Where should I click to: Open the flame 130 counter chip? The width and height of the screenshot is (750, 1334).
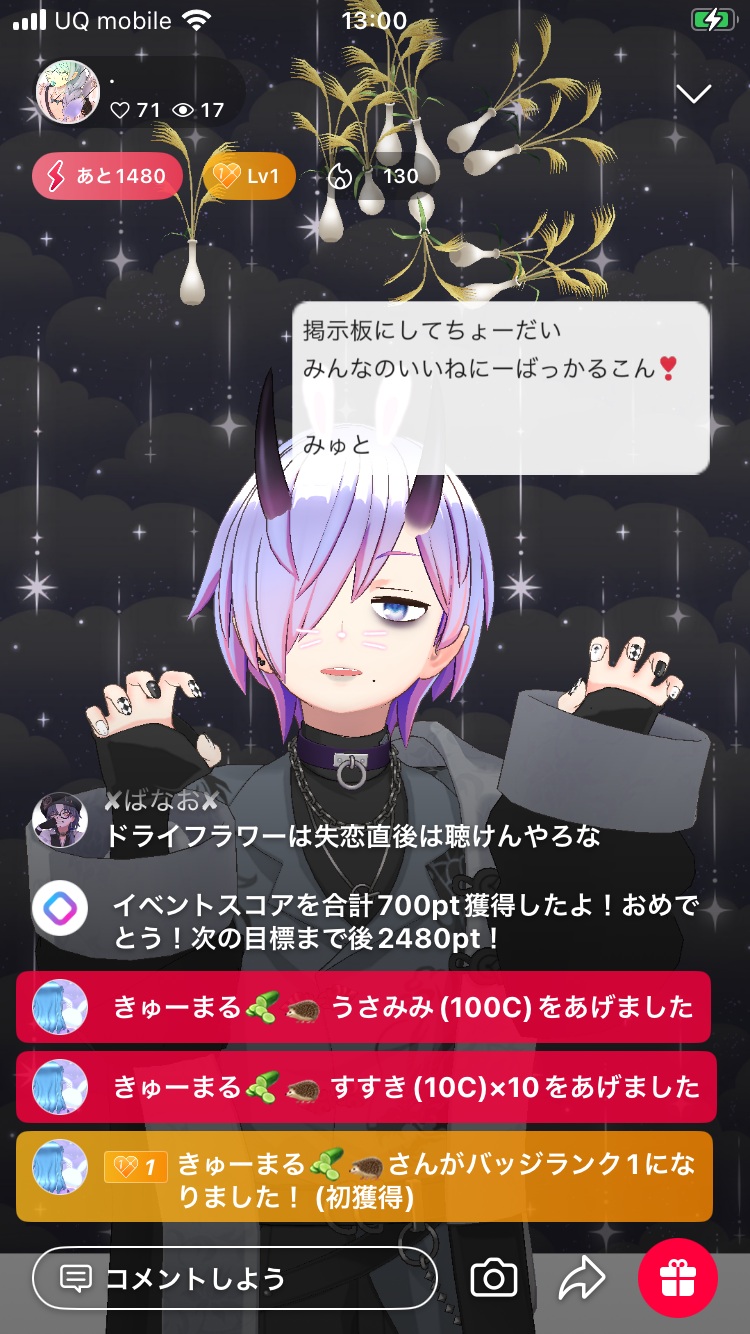[x=375, y=177]
